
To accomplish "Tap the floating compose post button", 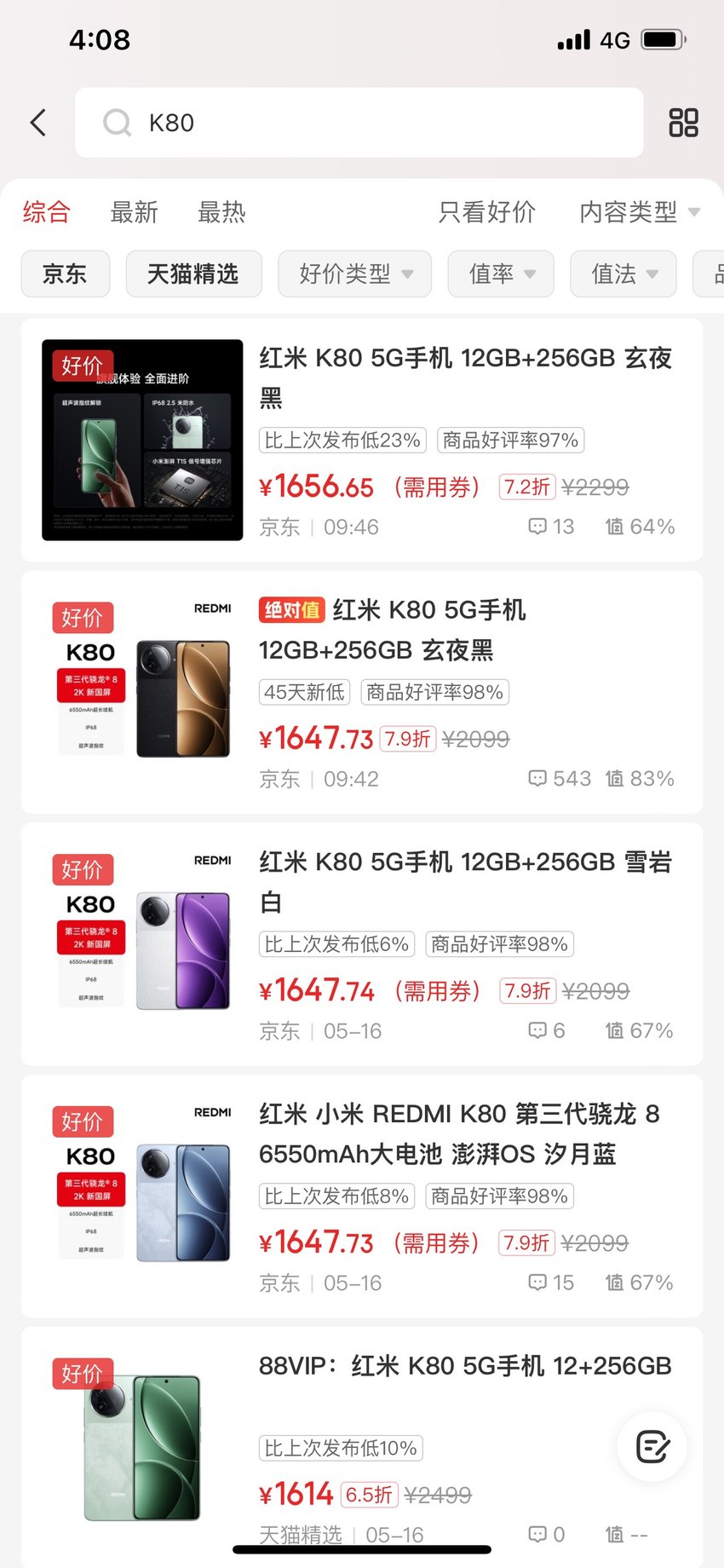I will pyautogui.click(x=652, y=1447).
